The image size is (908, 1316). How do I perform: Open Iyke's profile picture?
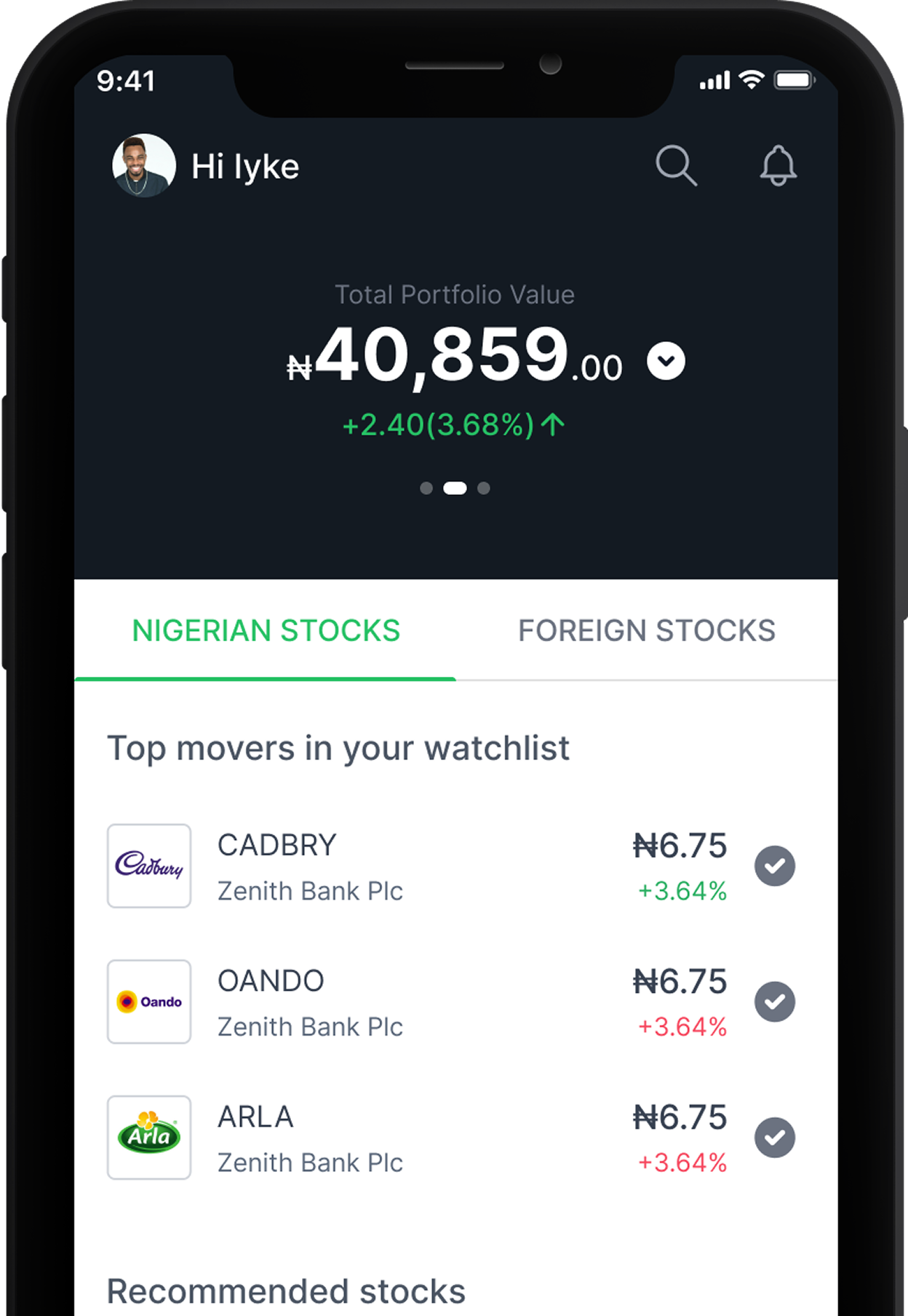pyautogui.click(x=144, y=165)
